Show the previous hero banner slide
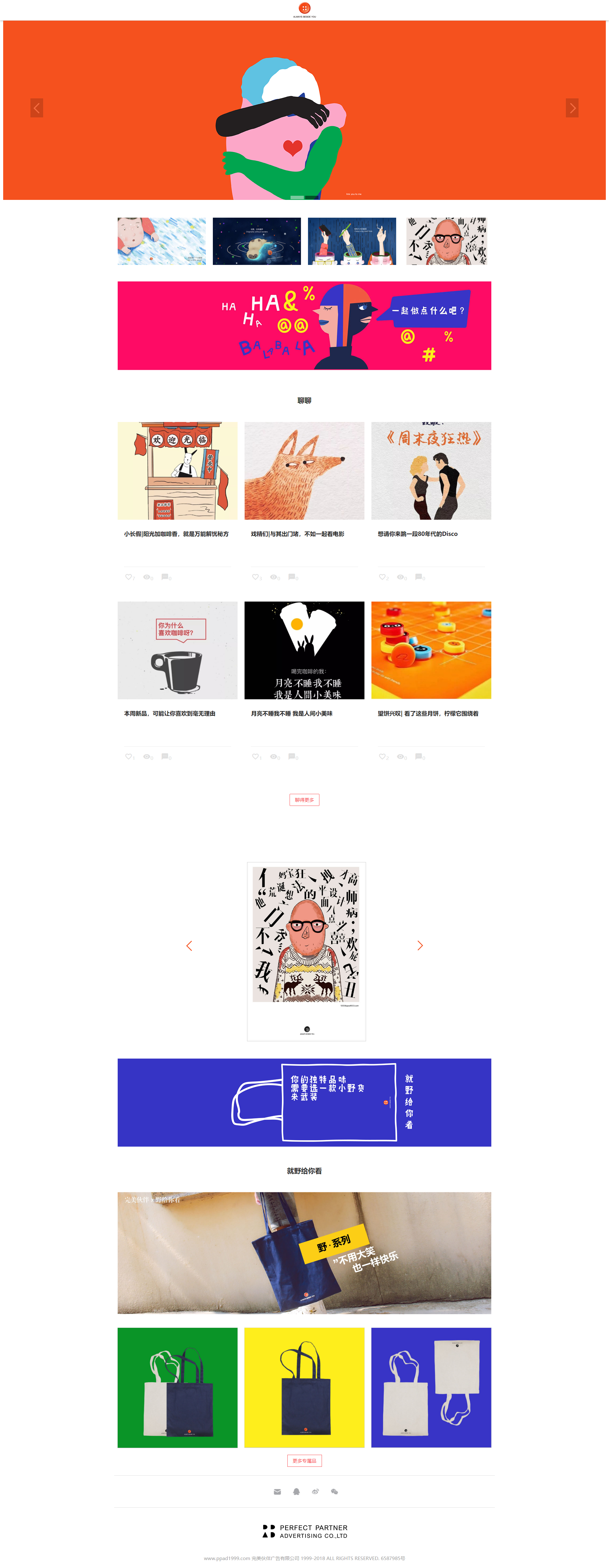 pos(36,108)
